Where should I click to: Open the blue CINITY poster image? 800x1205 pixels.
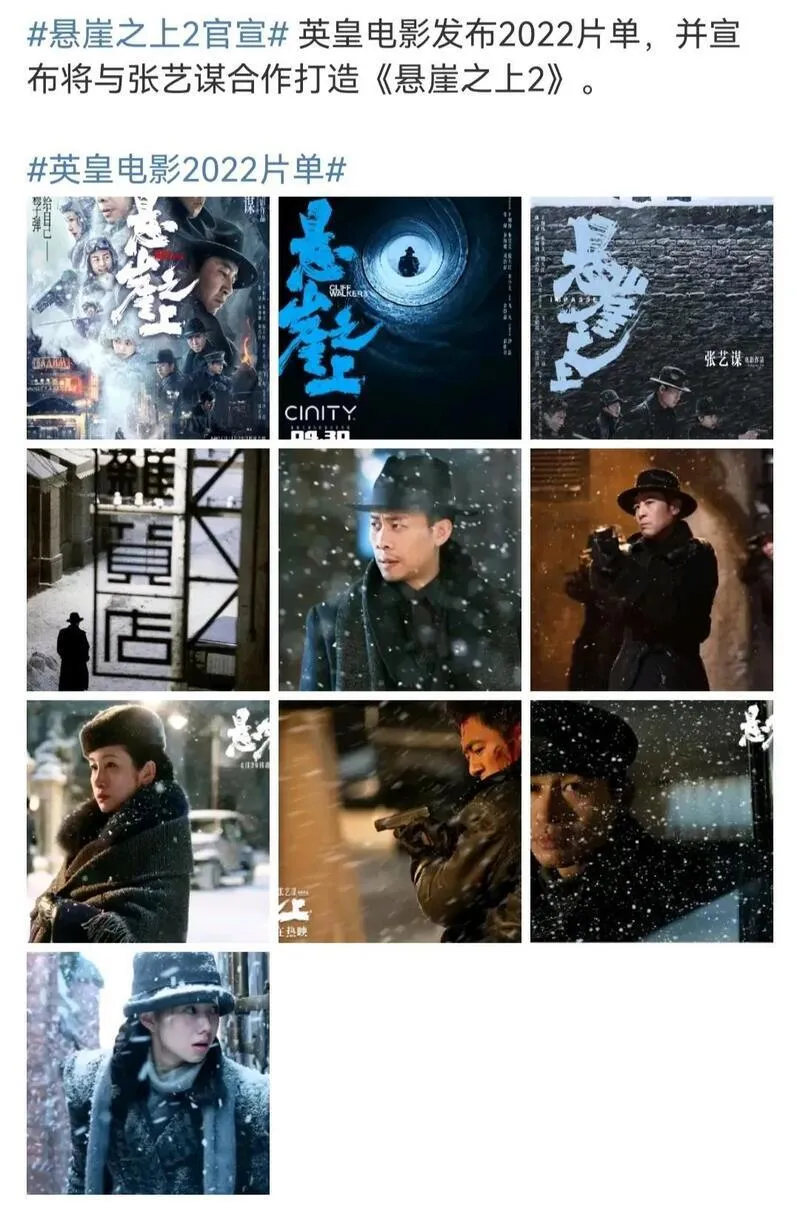pyautogui.click(x=400, y=318)
